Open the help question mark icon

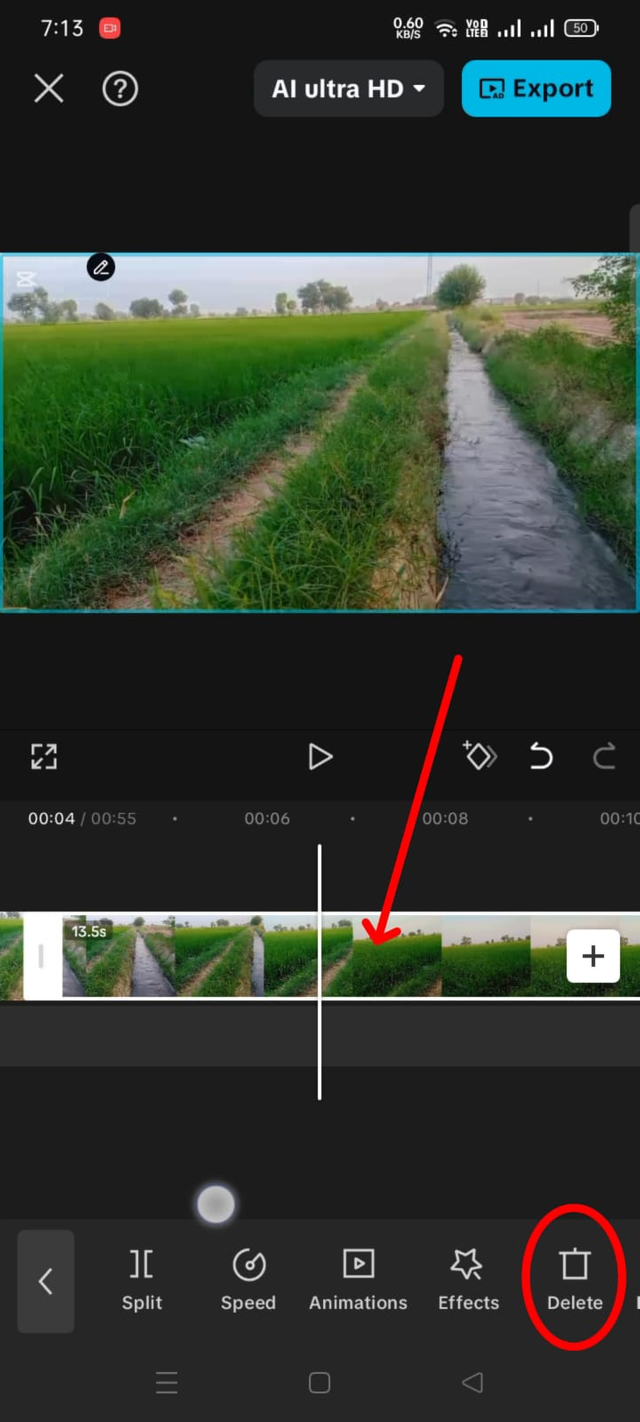click(x=120, y=89)
